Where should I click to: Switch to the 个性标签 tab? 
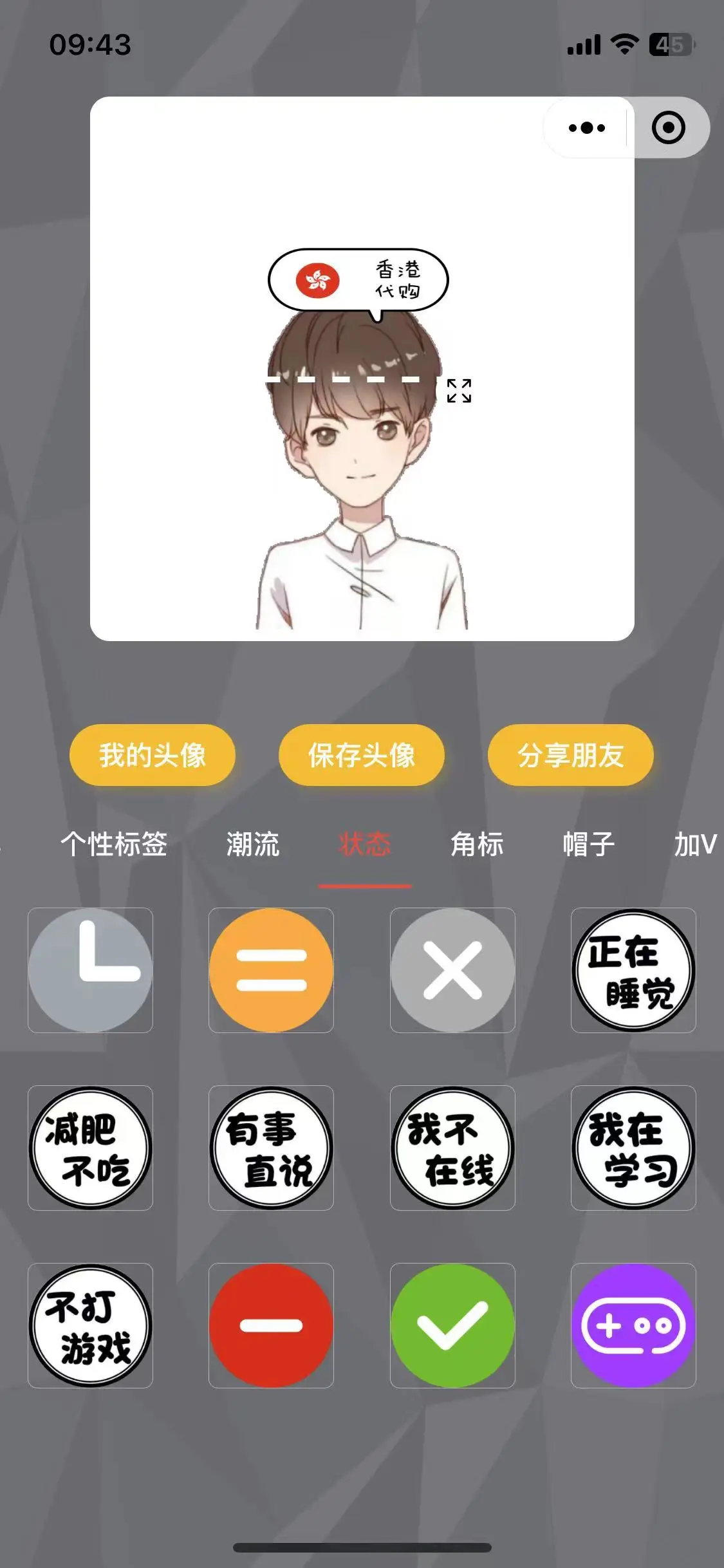(x=114, y=844)
